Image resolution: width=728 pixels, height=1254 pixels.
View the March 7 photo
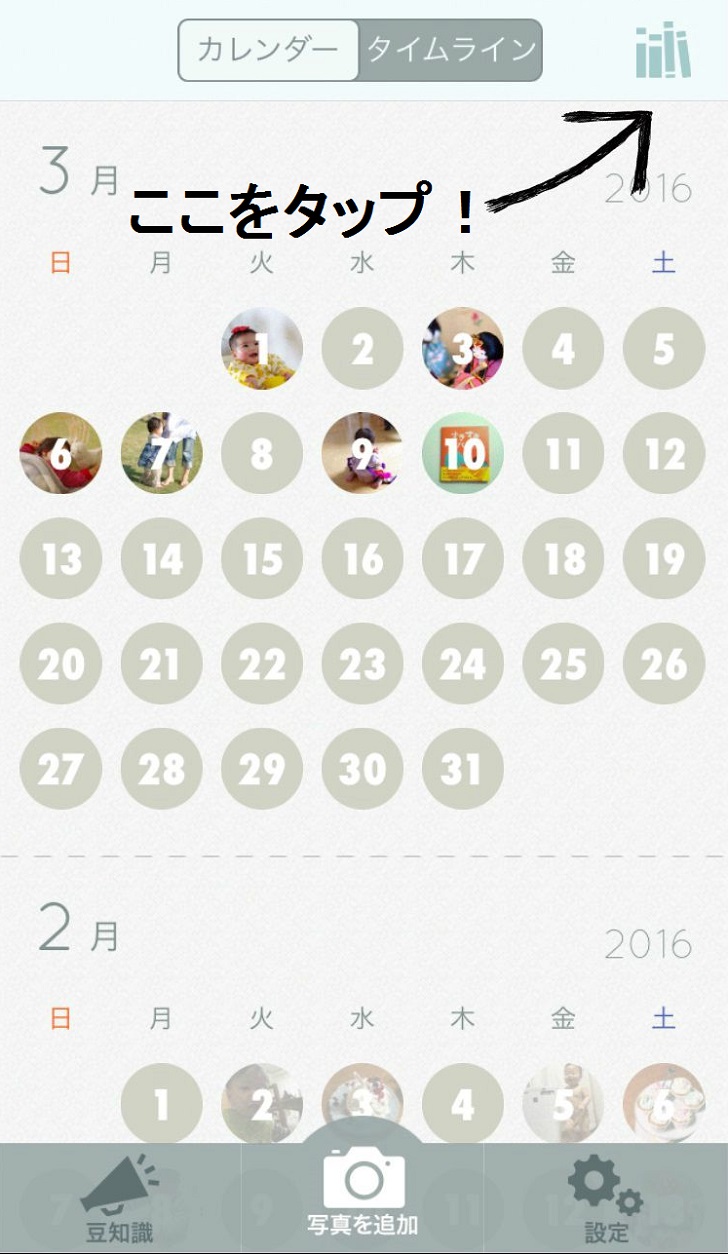pyautogui.click(x=161, y=453)
